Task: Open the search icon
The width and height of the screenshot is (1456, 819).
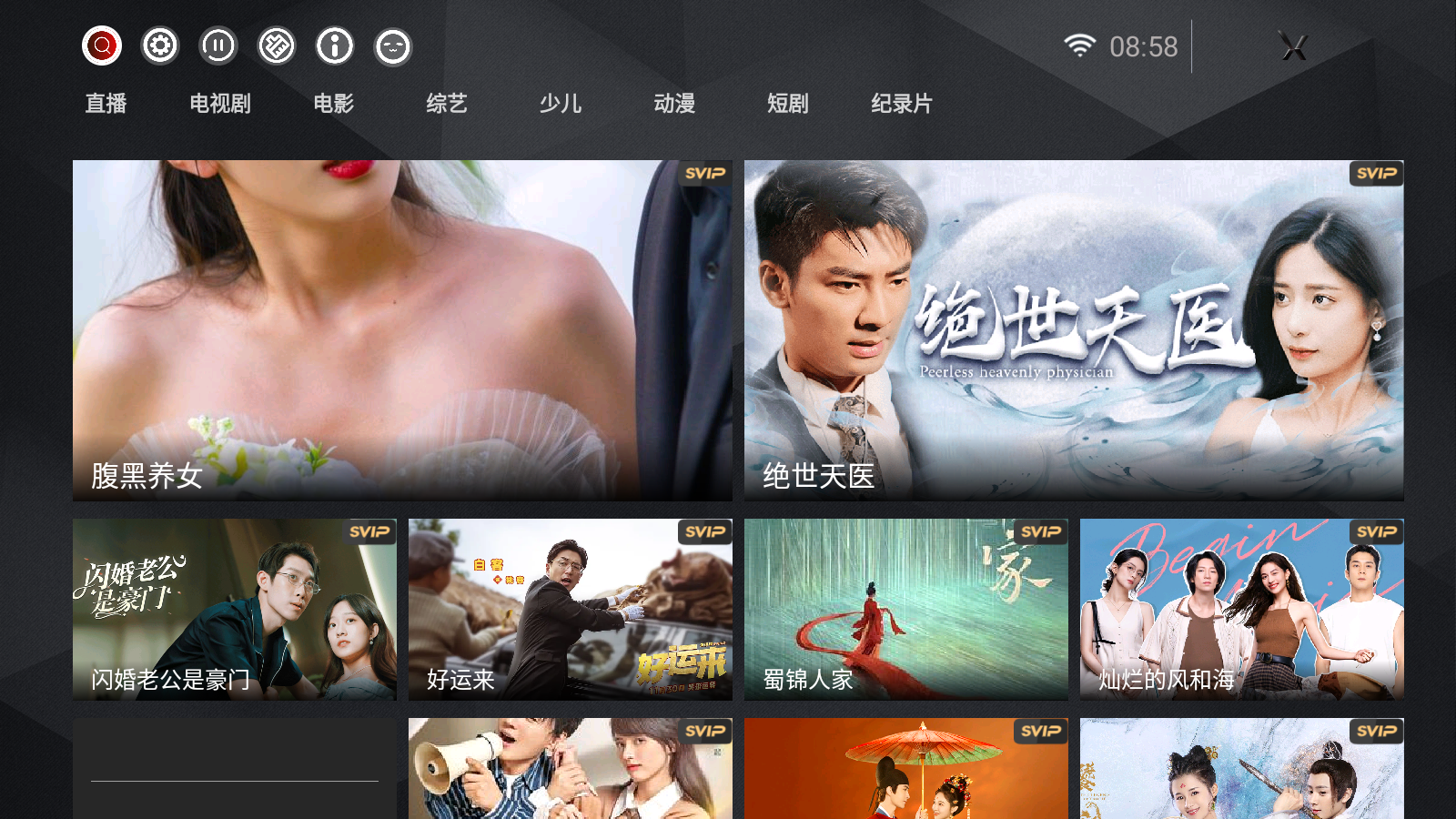Action: [x=102, y=45]
